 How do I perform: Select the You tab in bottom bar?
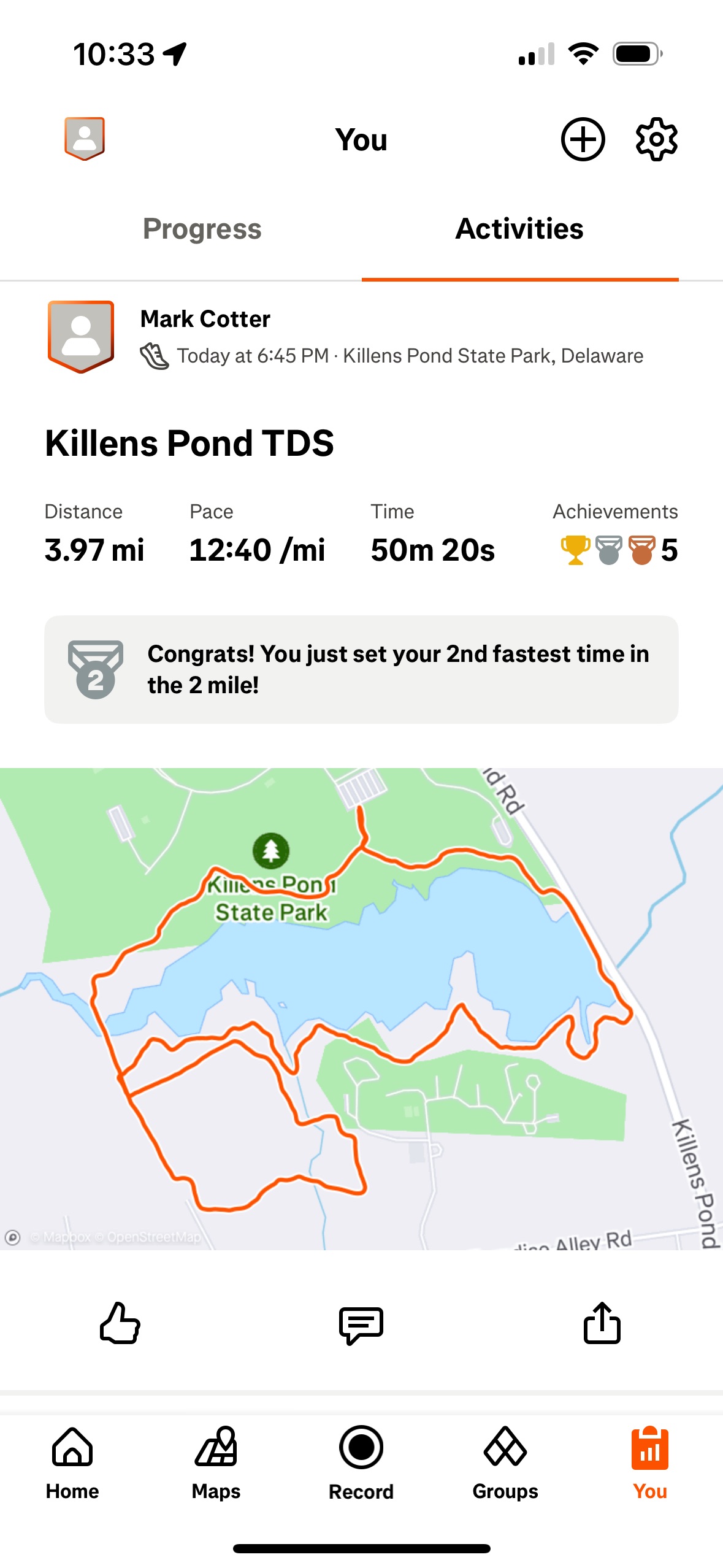pos(650,1463)
